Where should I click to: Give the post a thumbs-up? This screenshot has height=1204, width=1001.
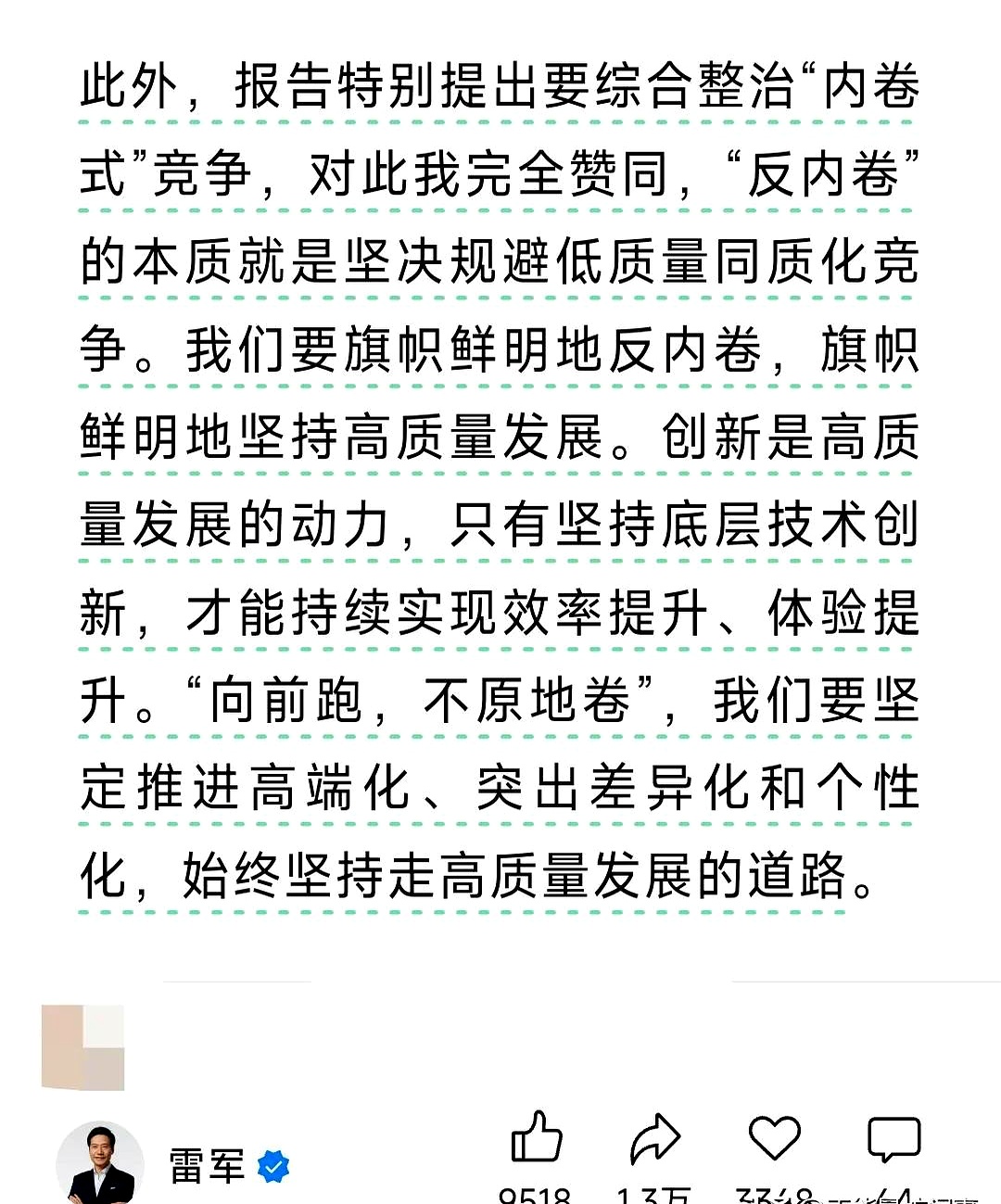point(537,1137)
